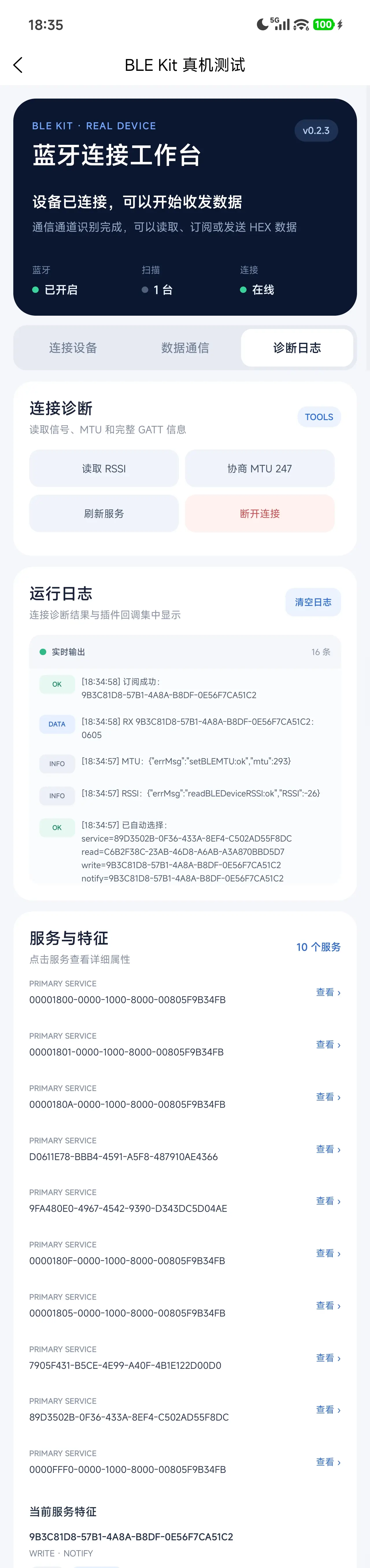Tap the 清空日志 button
This screenshot has height=1568, width=370.
[x=313, y=602]
